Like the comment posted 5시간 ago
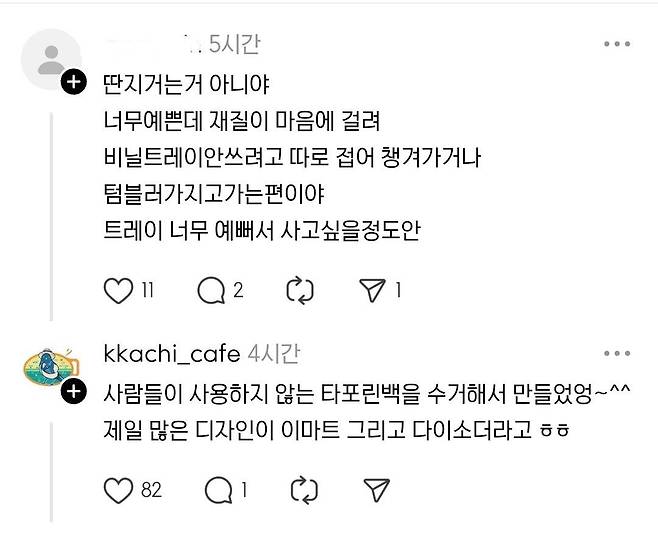 (119, 291)
